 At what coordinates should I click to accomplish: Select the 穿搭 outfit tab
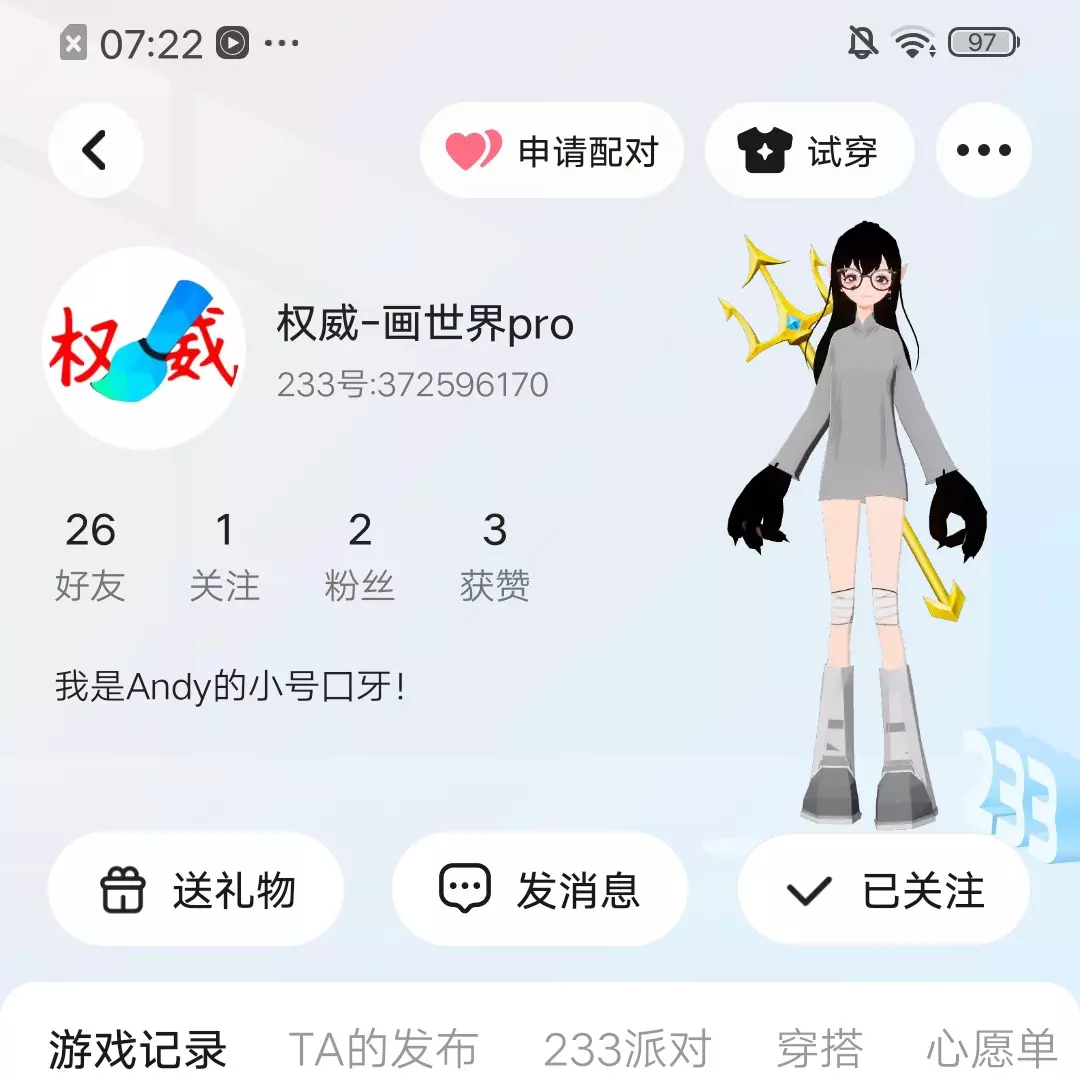(x=820, y=1049)
